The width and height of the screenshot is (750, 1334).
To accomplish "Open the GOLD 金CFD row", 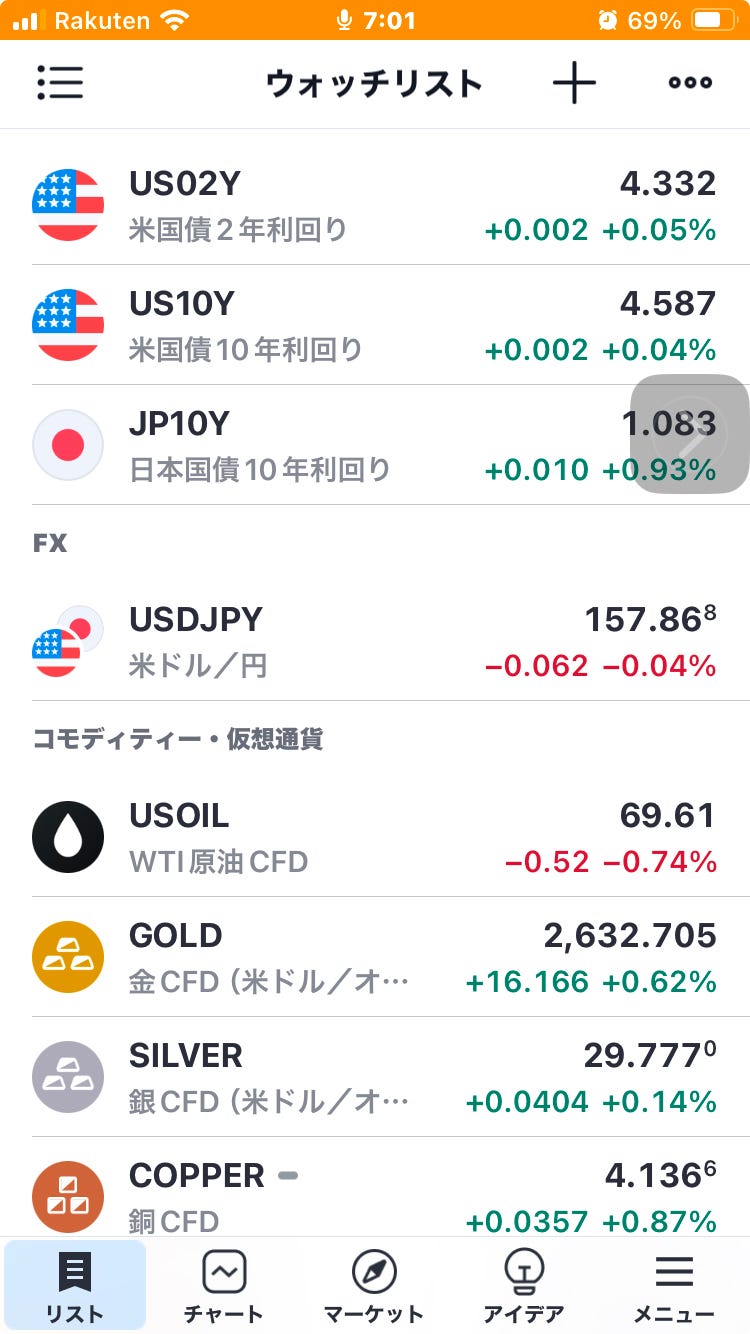I will pyautogui.click(x=375, y=957).
